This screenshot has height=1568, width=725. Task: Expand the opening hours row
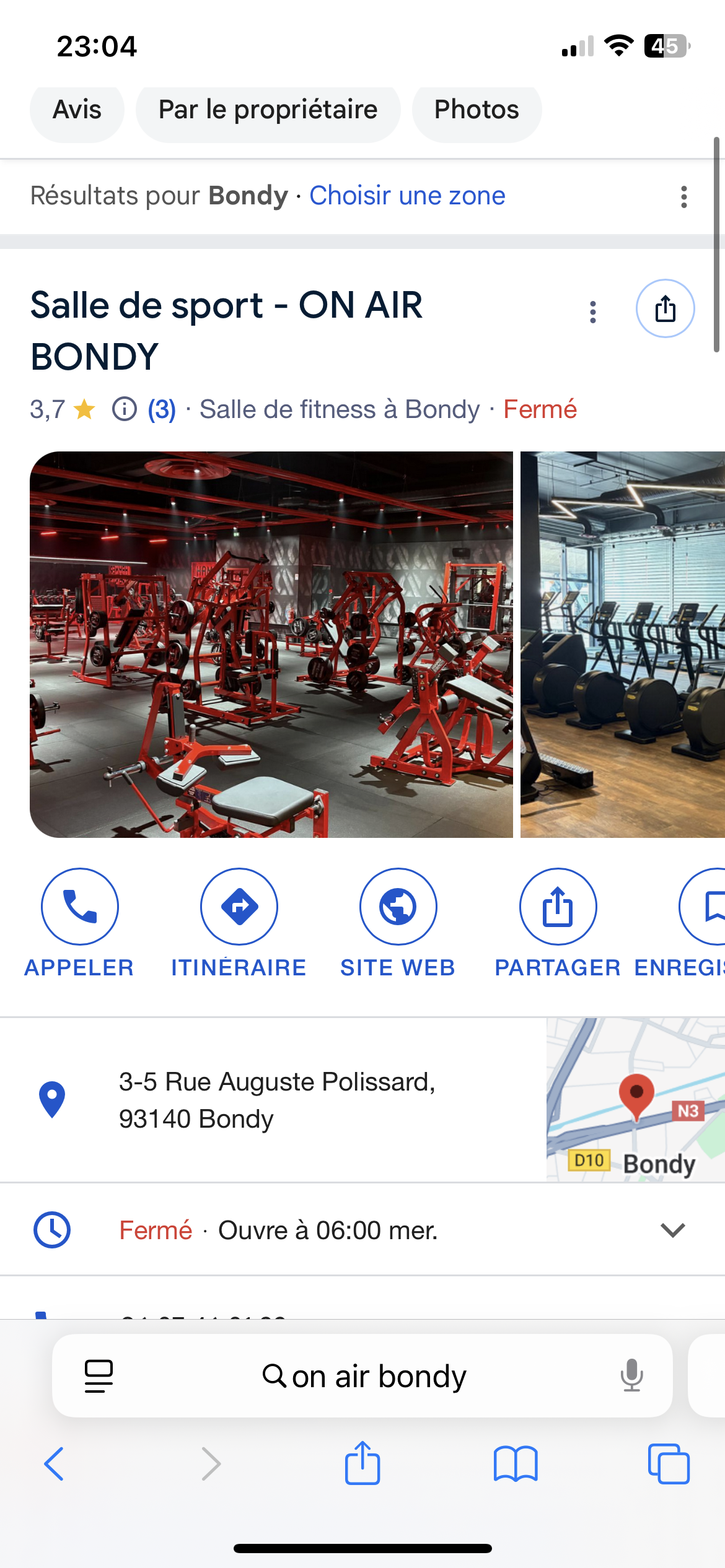click(x=672, y=1230)
